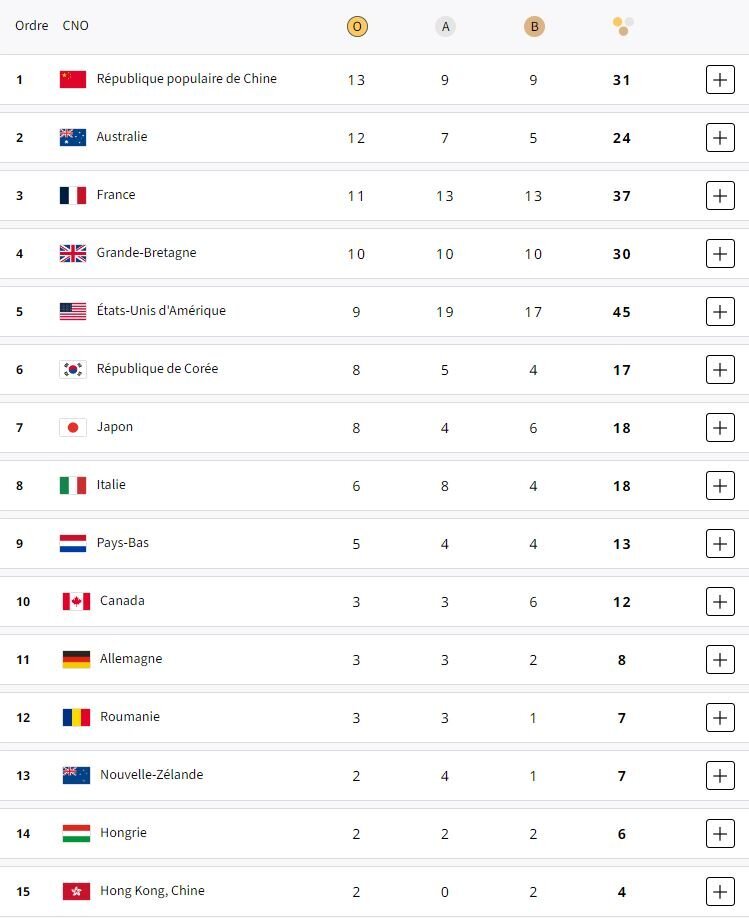Expand the Hong Kong, Chine row

[720, 892]
